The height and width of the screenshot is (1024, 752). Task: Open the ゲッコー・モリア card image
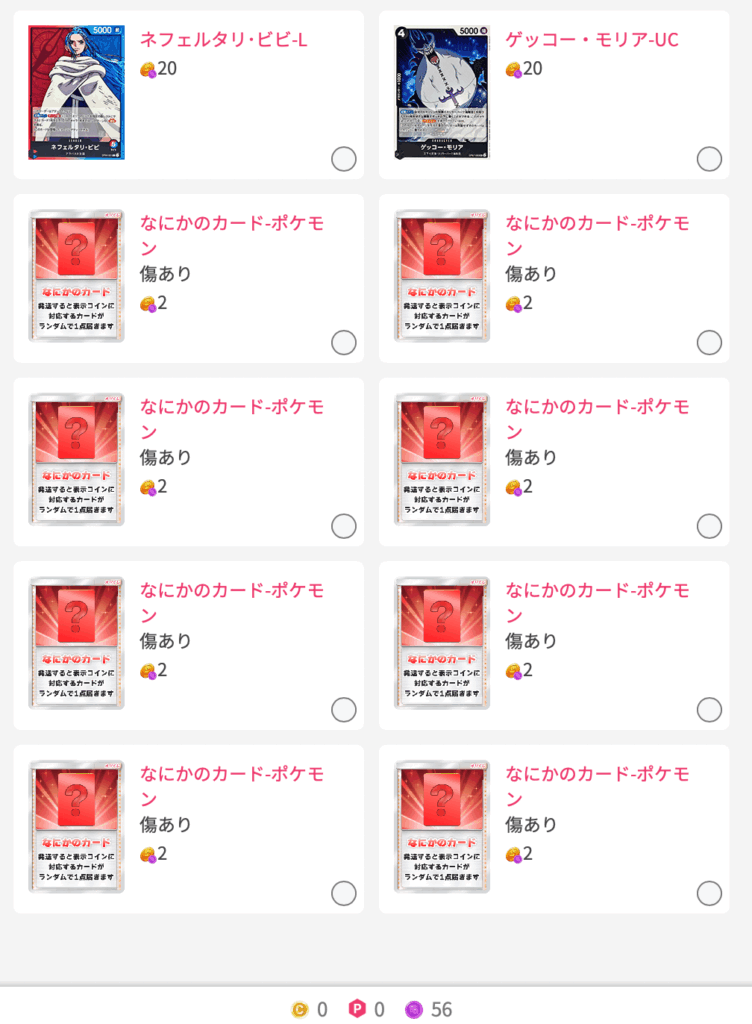442,93
